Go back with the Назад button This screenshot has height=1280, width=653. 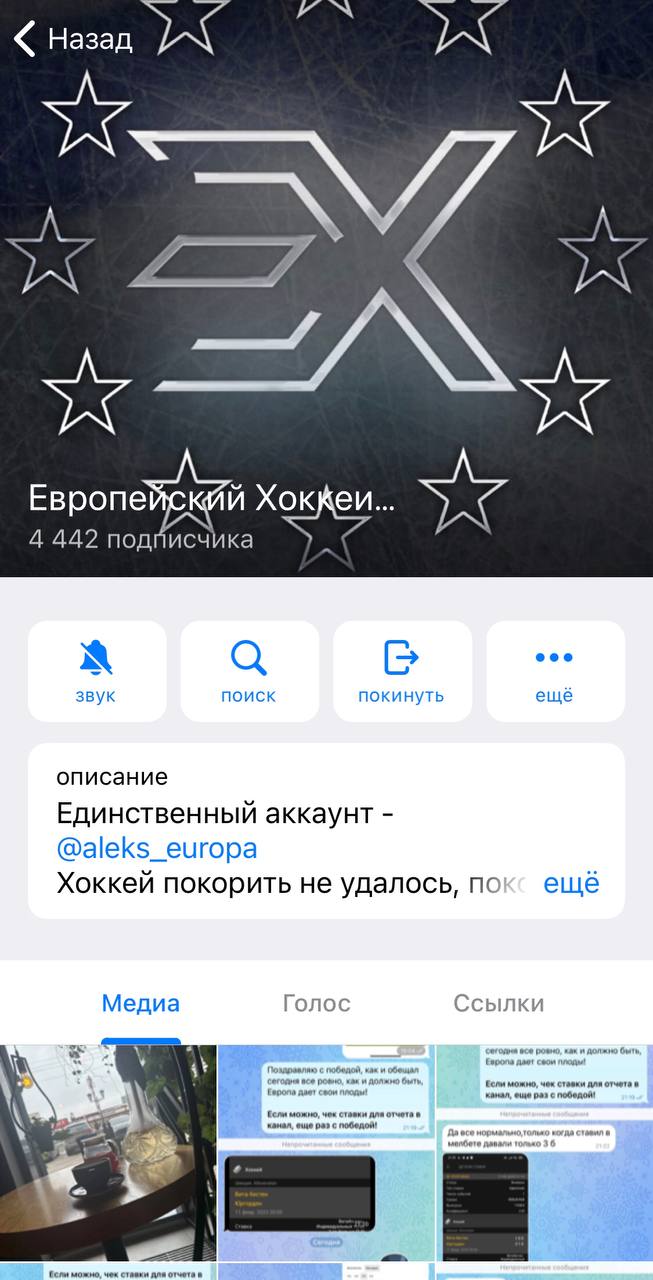click(x=73, y=39)
